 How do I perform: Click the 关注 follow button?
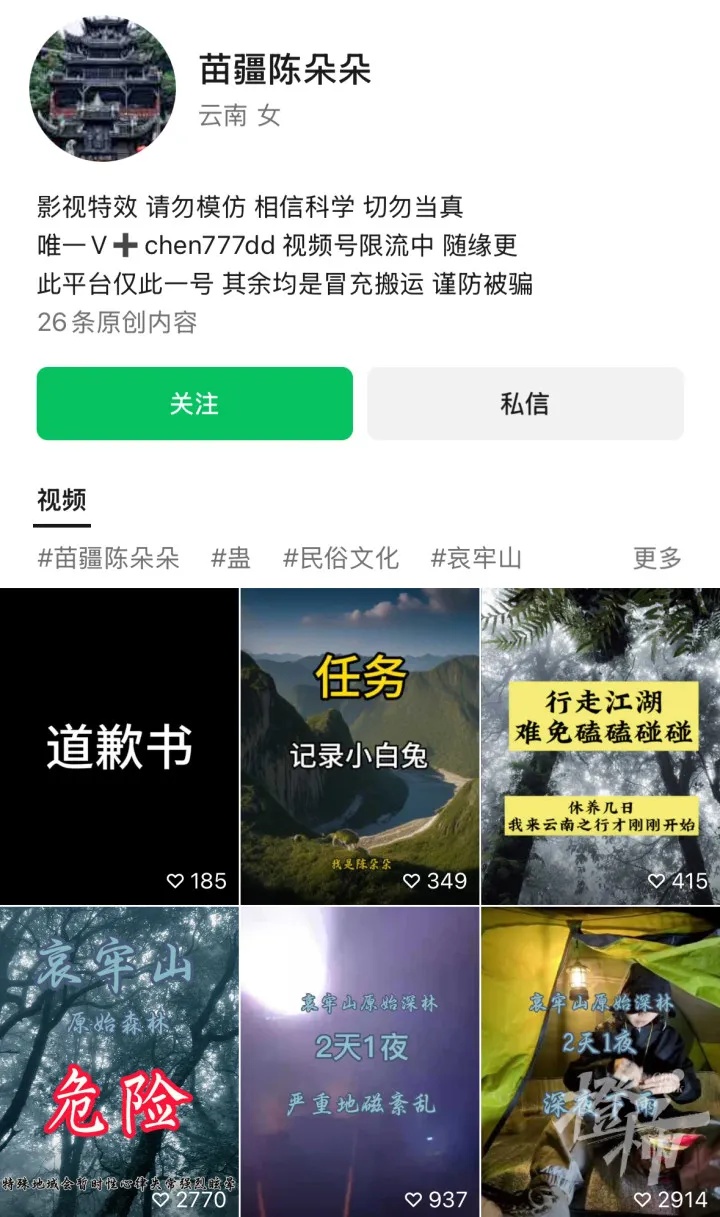pyautogui.click(x=194, y=404)
